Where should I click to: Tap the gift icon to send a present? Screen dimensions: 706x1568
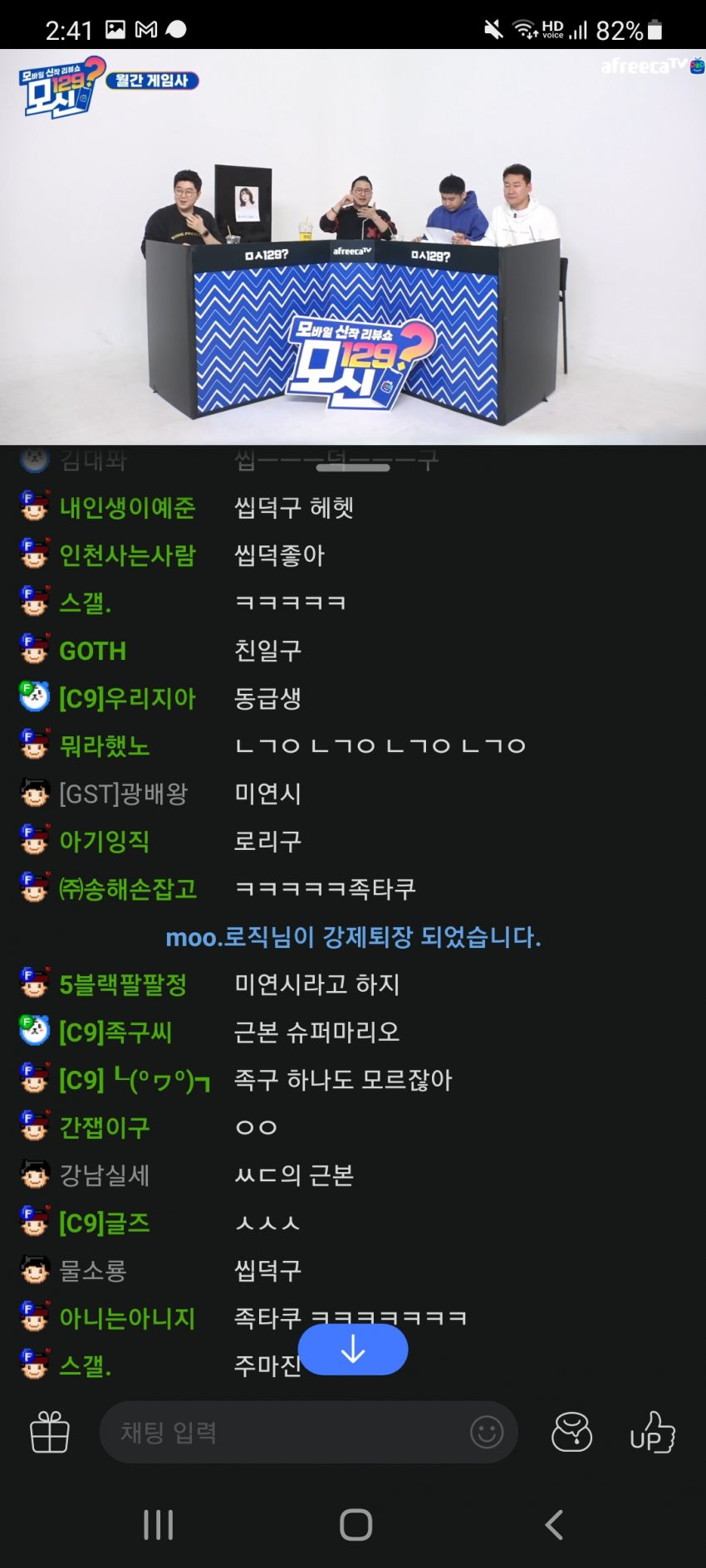50,1432
